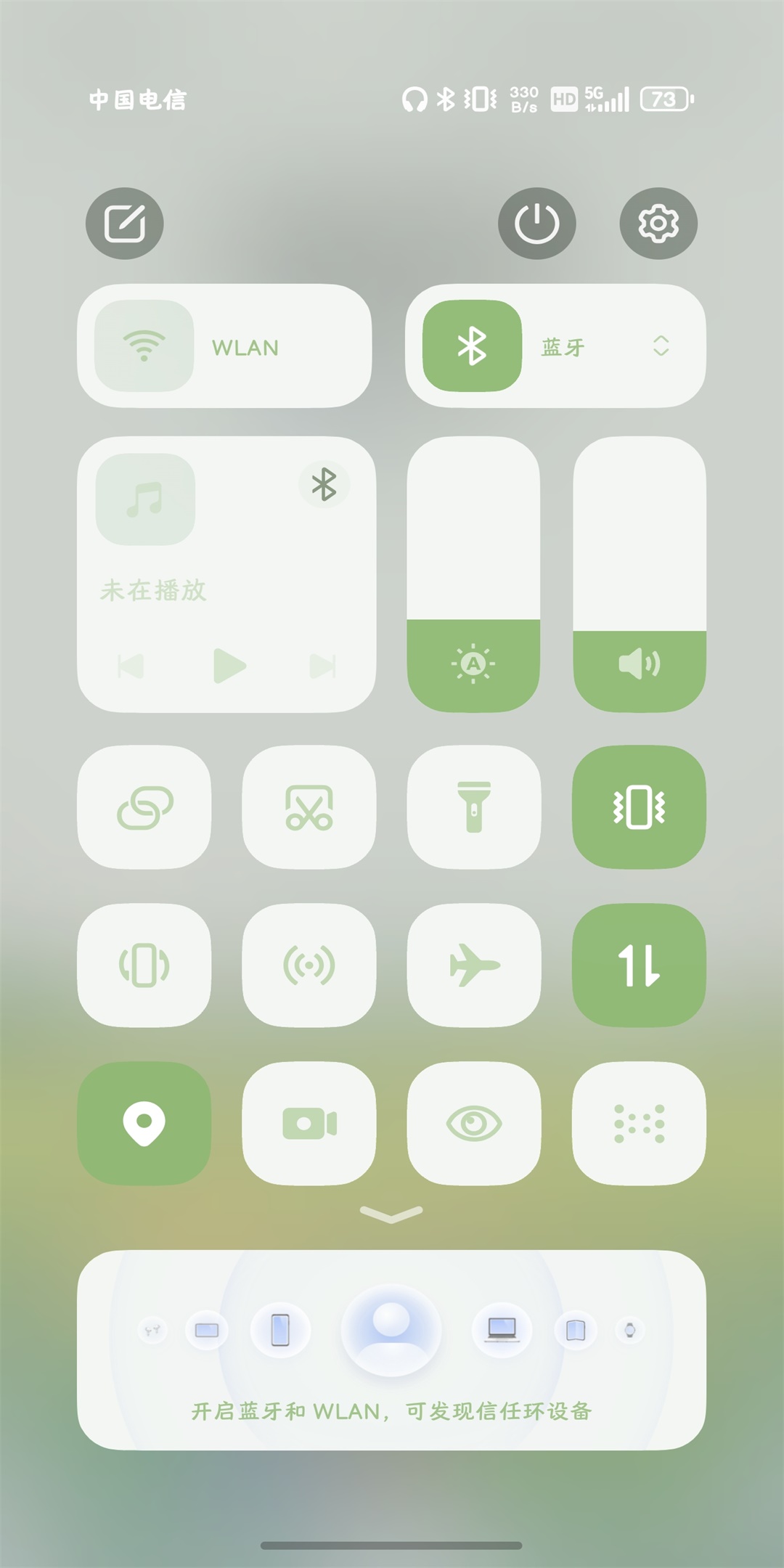Open system settings gear
The height and width of the screenshot is (1568, 784).
click(658, 224)
